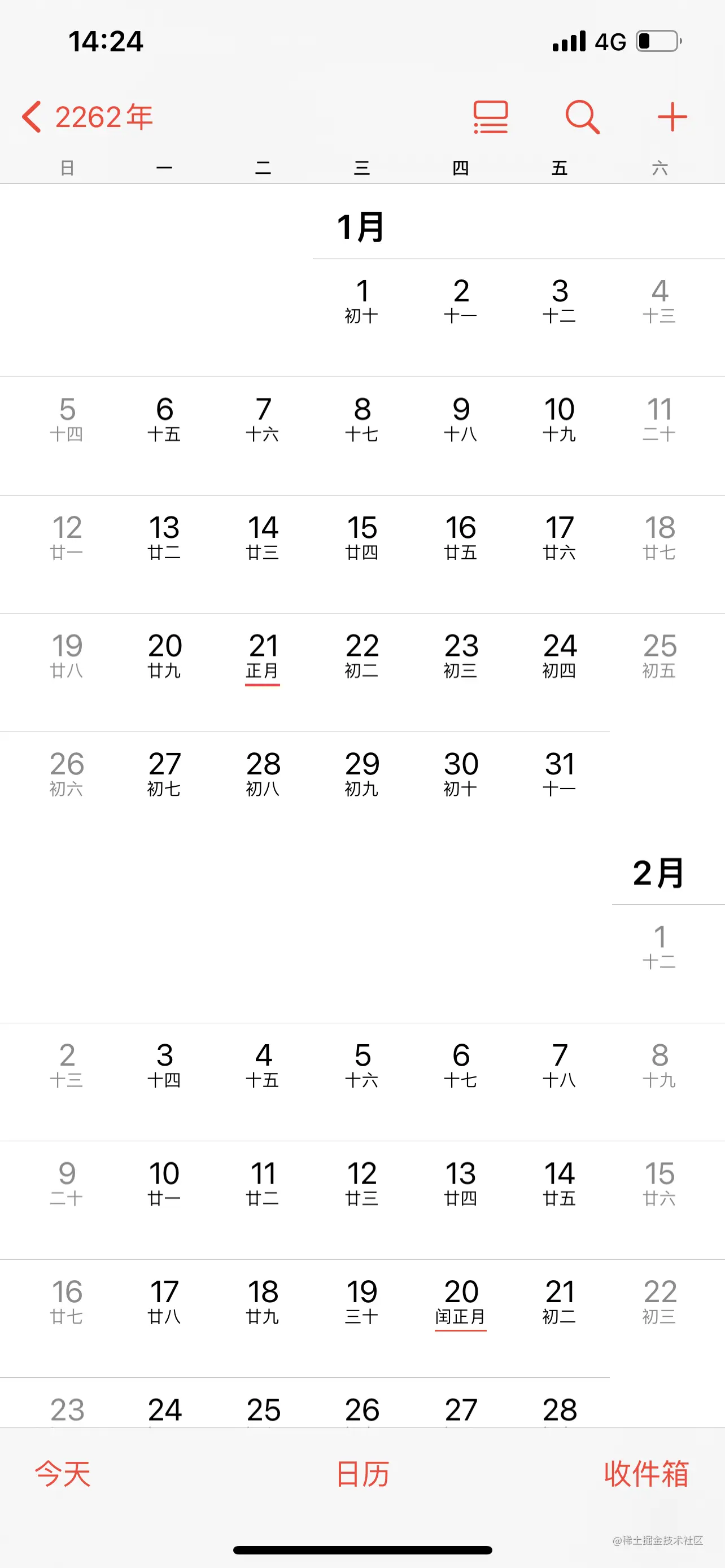Choose January 27 (初七)
The width and height of the screenshot is (725, 1568).
164,774
